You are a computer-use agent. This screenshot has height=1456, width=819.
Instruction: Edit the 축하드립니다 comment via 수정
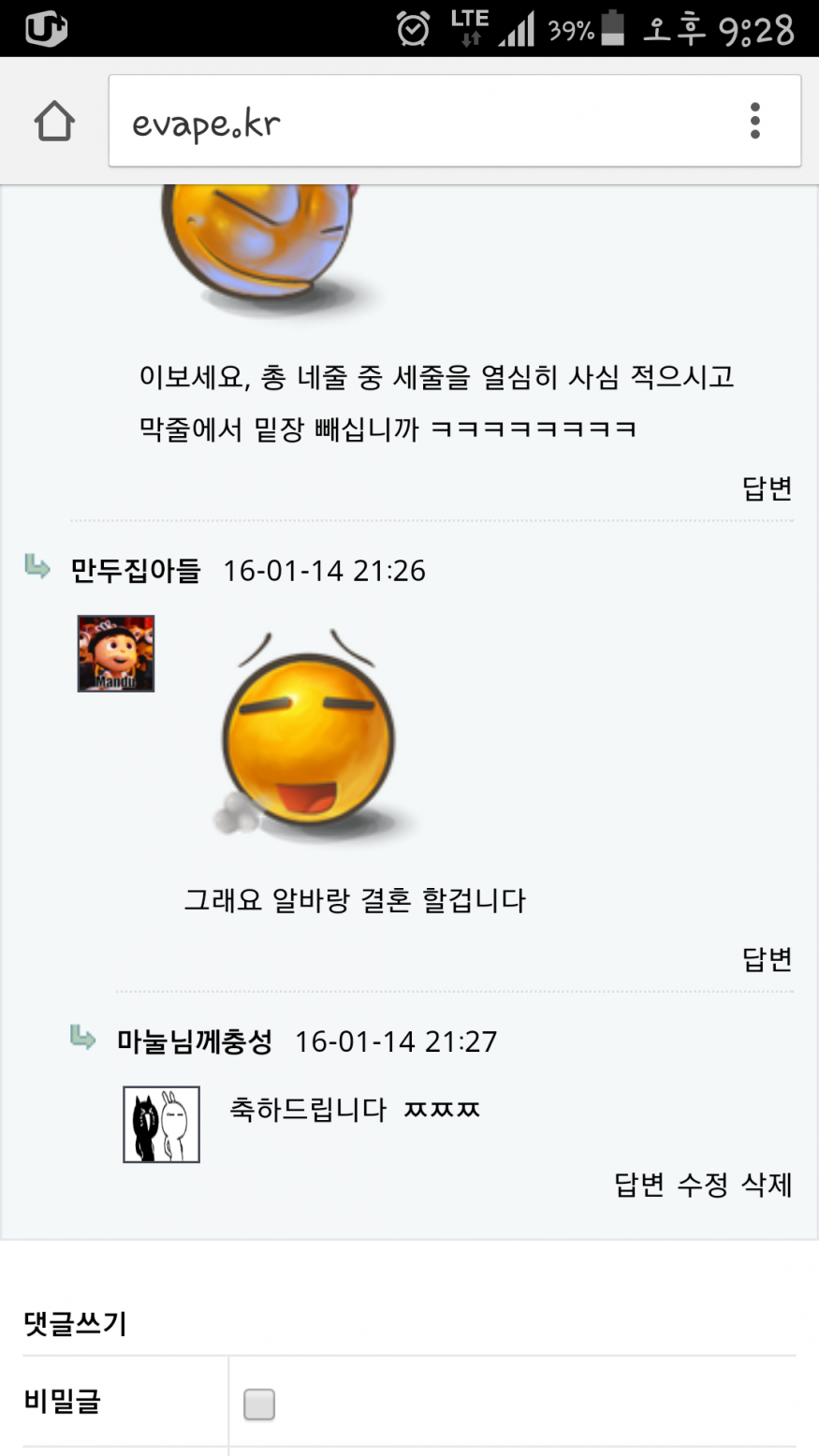point(702,1185)
